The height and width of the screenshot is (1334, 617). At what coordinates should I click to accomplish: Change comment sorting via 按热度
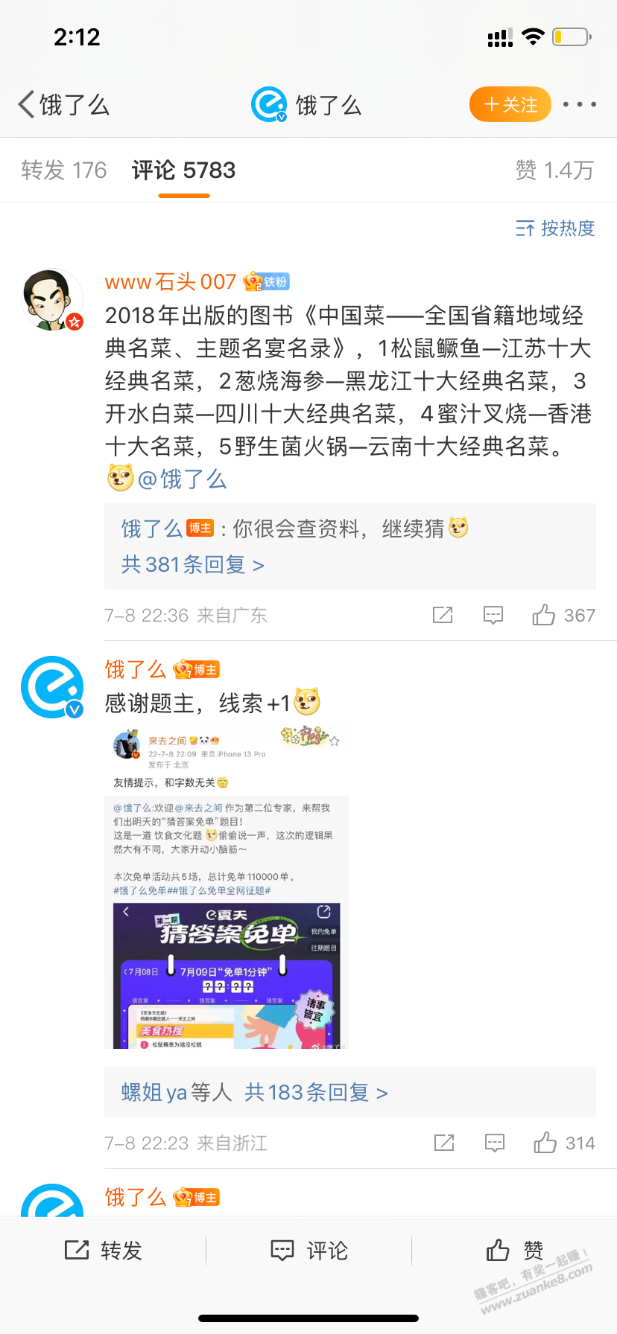pyautogui.click(x=555, y=228)
